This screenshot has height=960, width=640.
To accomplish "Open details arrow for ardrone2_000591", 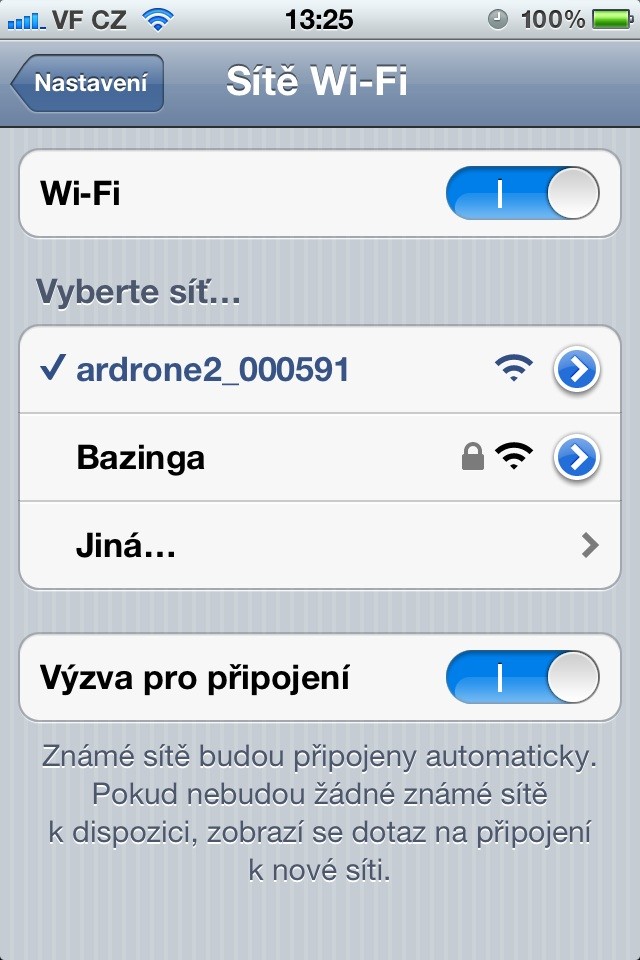I will [576, 371].
